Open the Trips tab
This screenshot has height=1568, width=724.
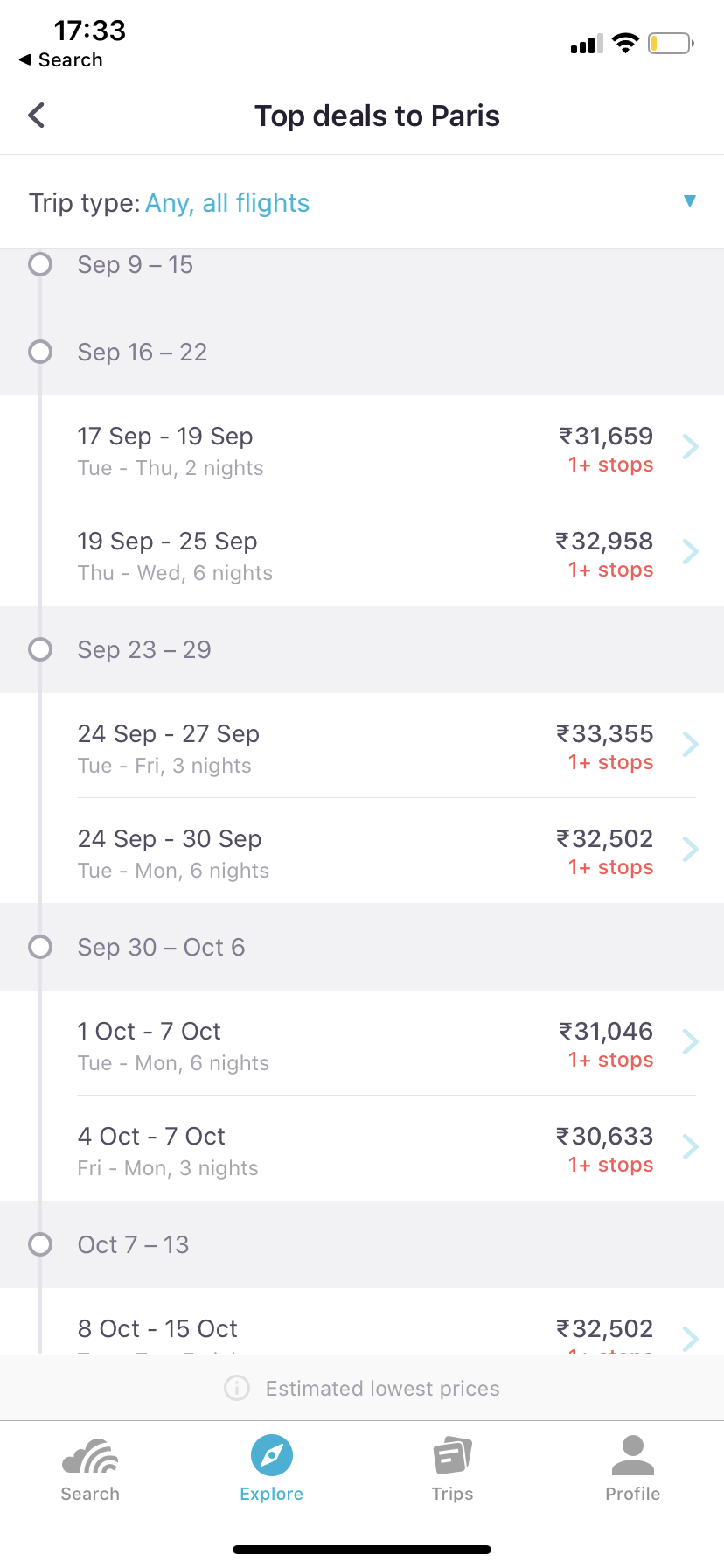[452, 1469]
